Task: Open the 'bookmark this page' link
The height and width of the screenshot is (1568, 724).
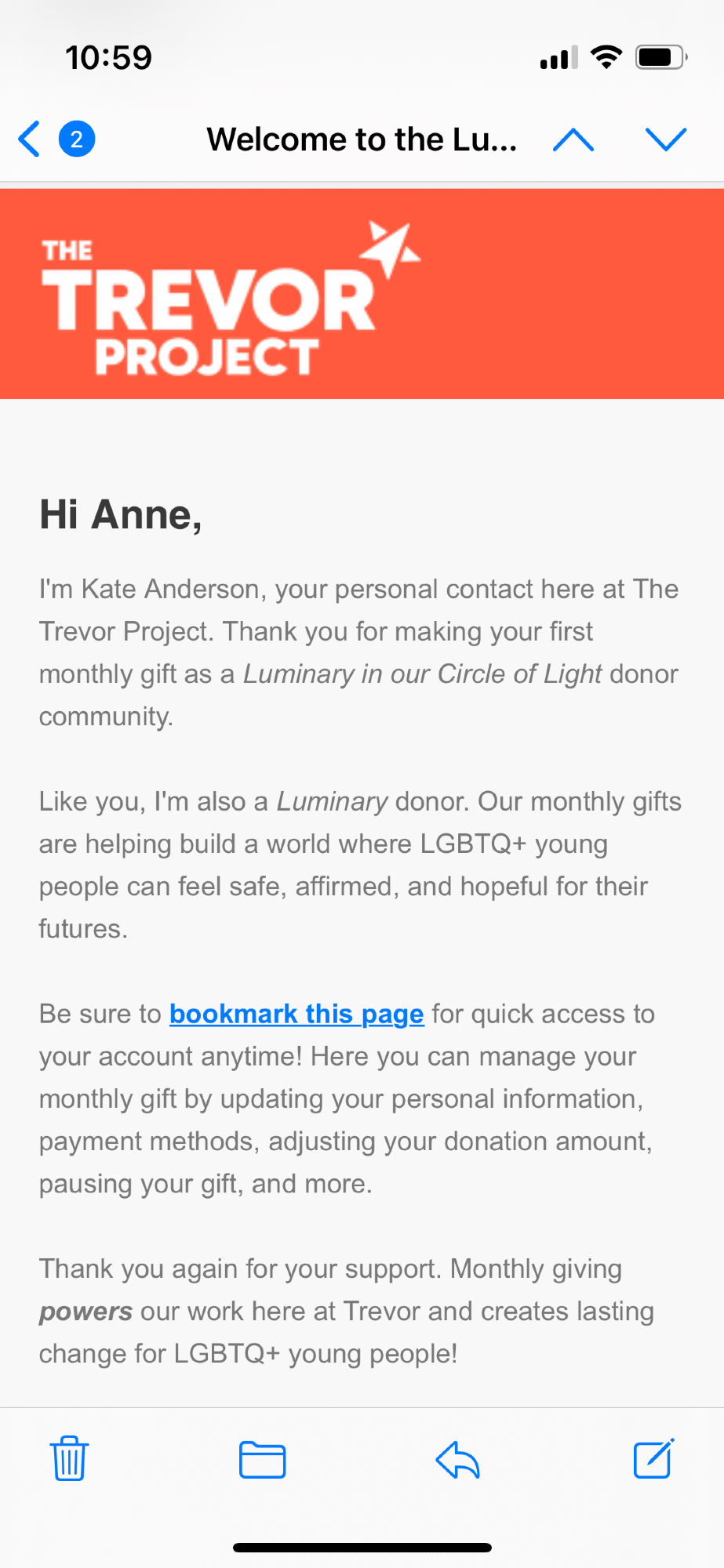Action: (297, 1014)
